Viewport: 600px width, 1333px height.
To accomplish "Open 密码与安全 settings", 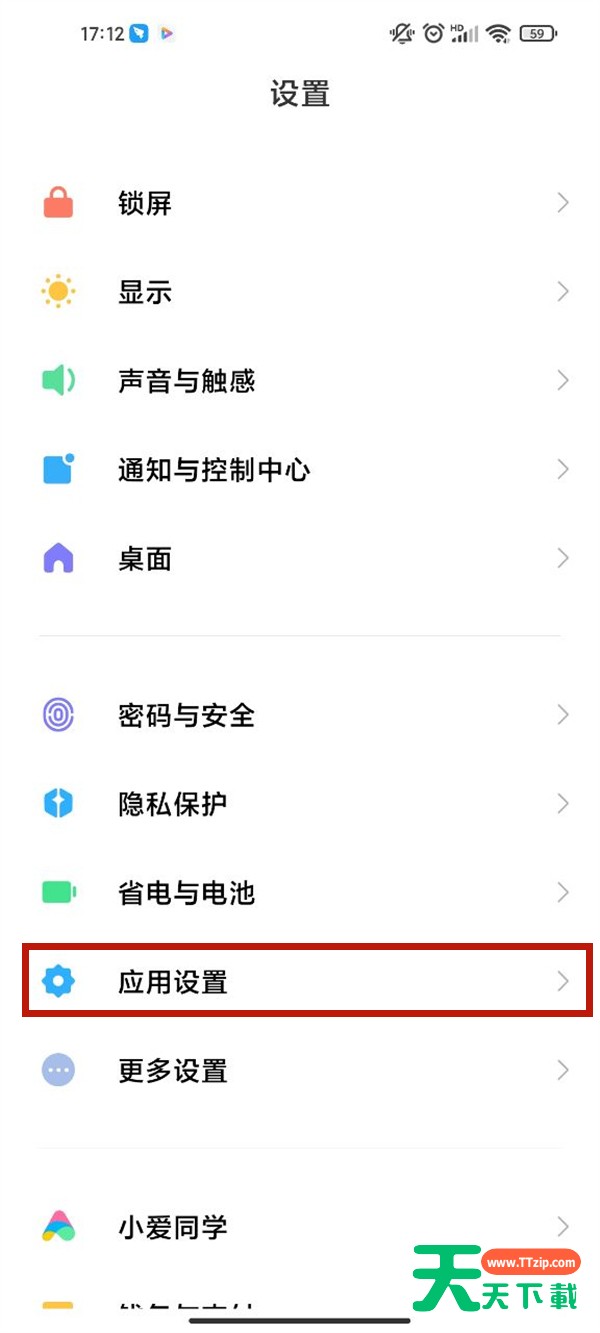I will tap(300, 715).
